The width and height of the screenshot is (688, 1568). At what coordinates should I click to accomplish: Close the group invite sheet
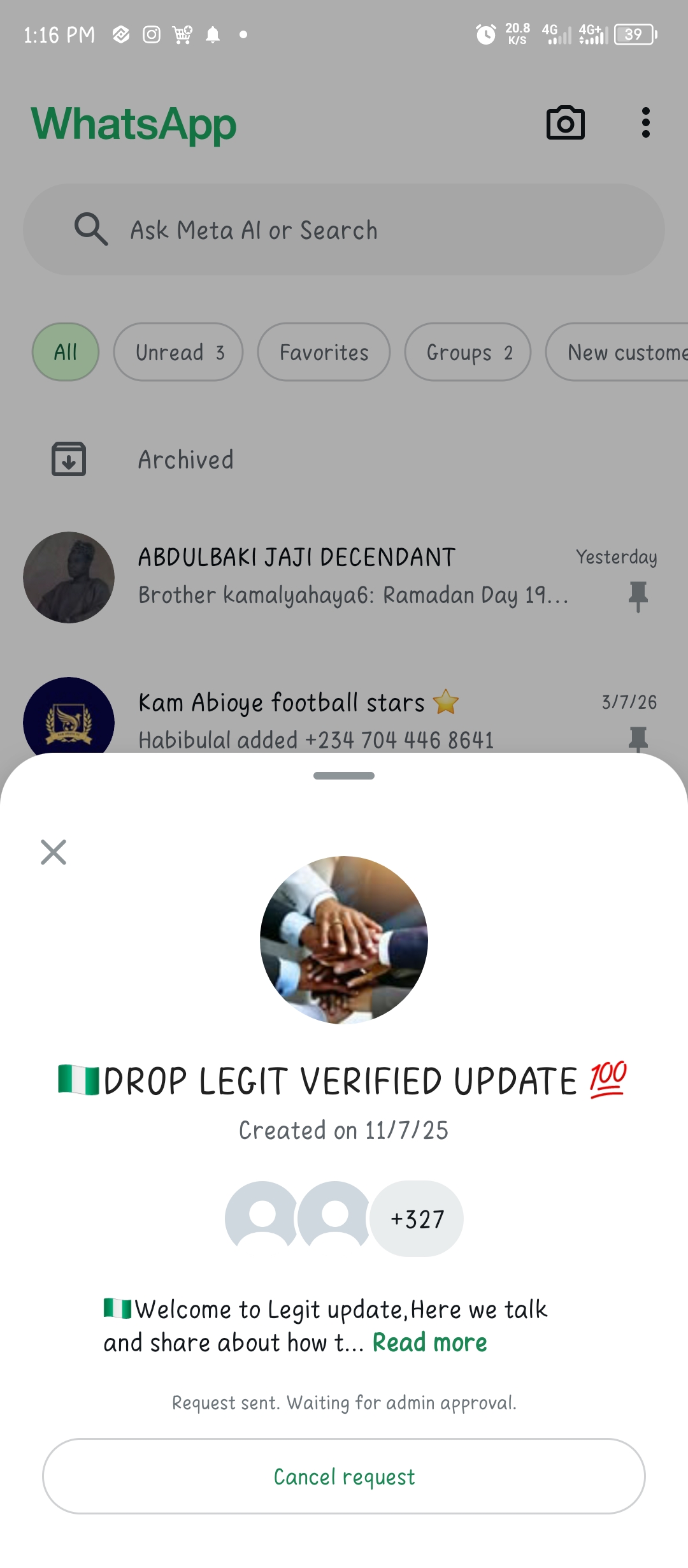(54, 852)
